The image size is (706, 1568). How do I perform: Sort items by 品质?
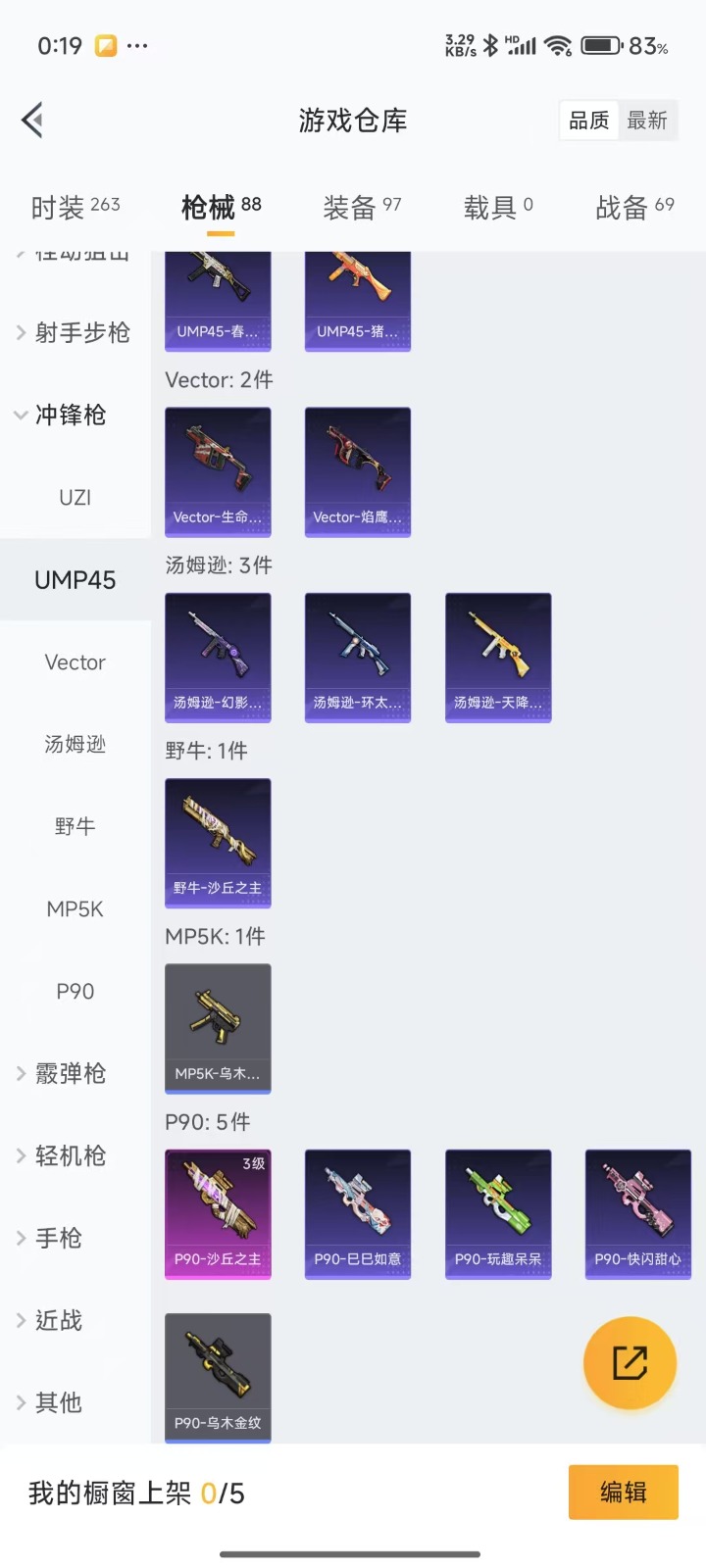(x=589, y=121)
